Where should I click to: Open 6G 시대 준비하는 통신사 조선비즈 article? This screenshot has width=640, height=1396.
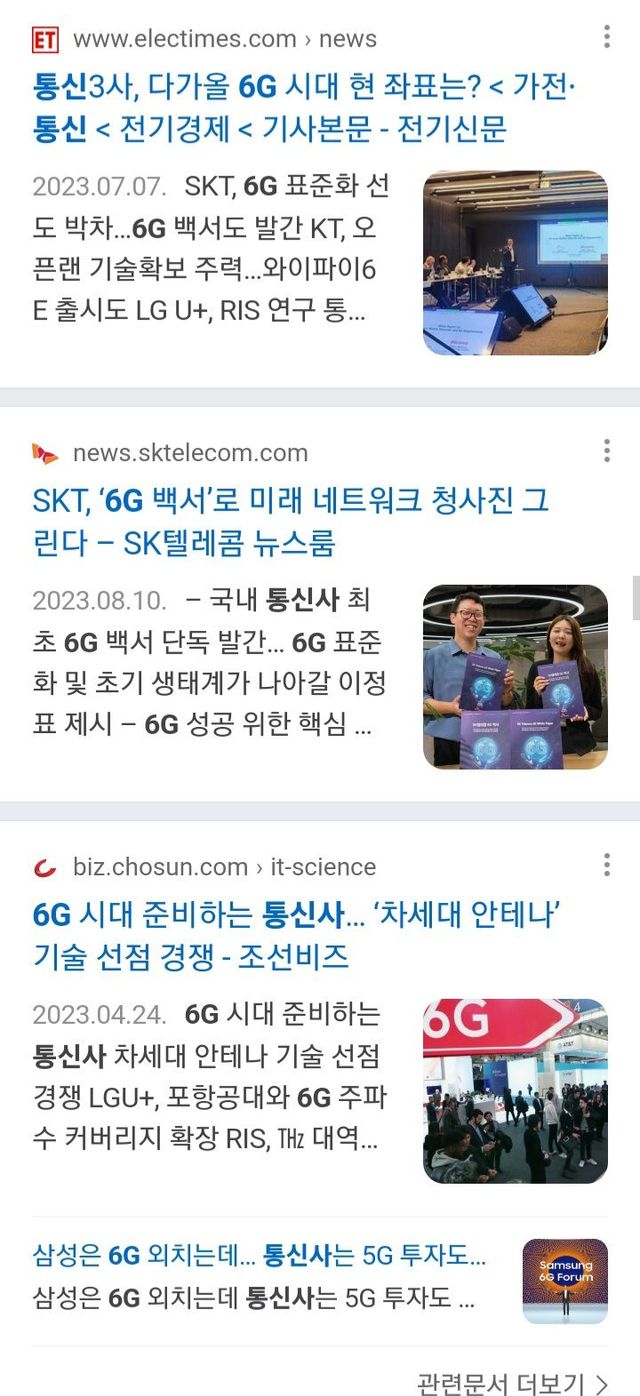coord(295,936)
